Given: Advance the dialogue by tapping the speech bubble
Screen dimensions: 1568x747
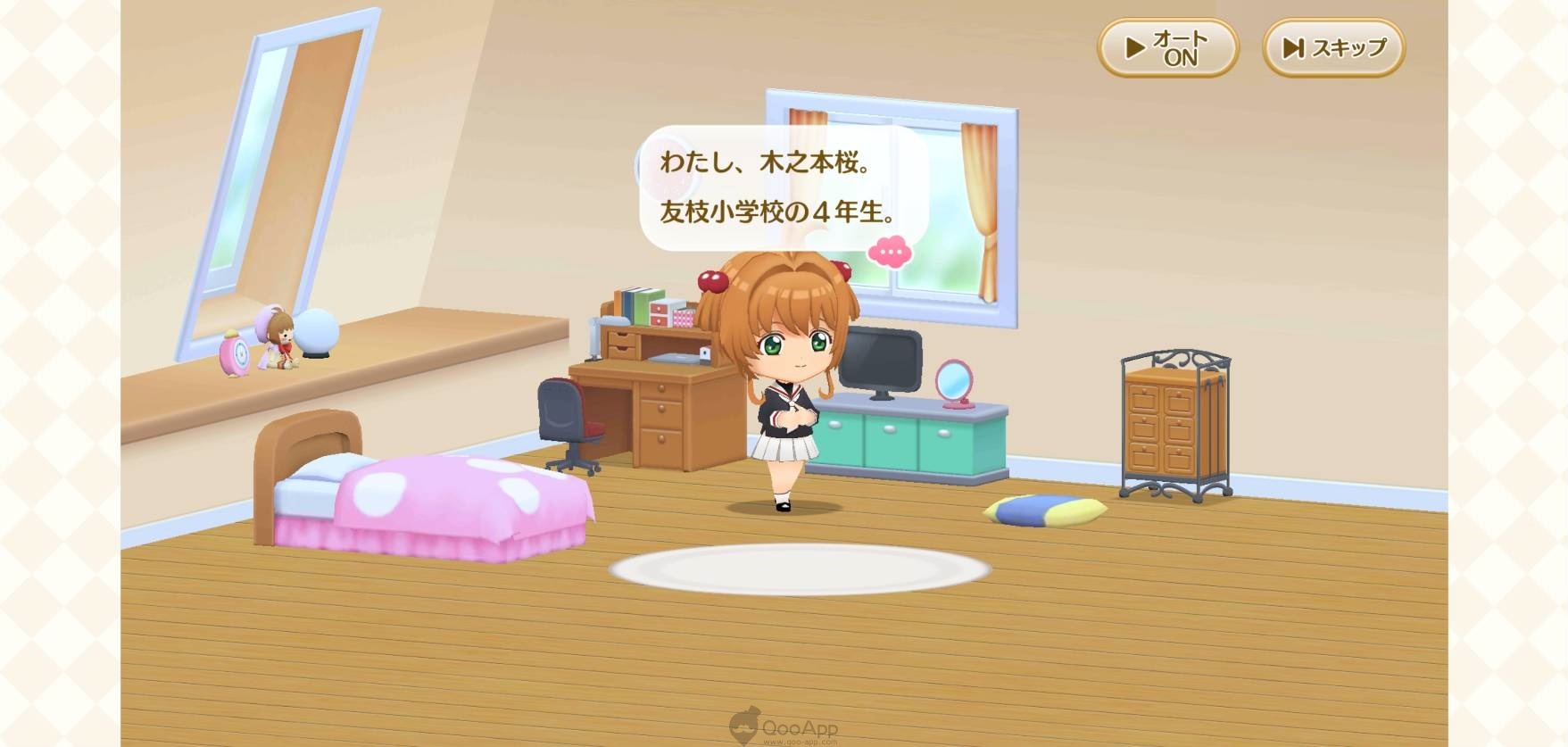Looking at the screenshot, I should click(x=783, y=187).
